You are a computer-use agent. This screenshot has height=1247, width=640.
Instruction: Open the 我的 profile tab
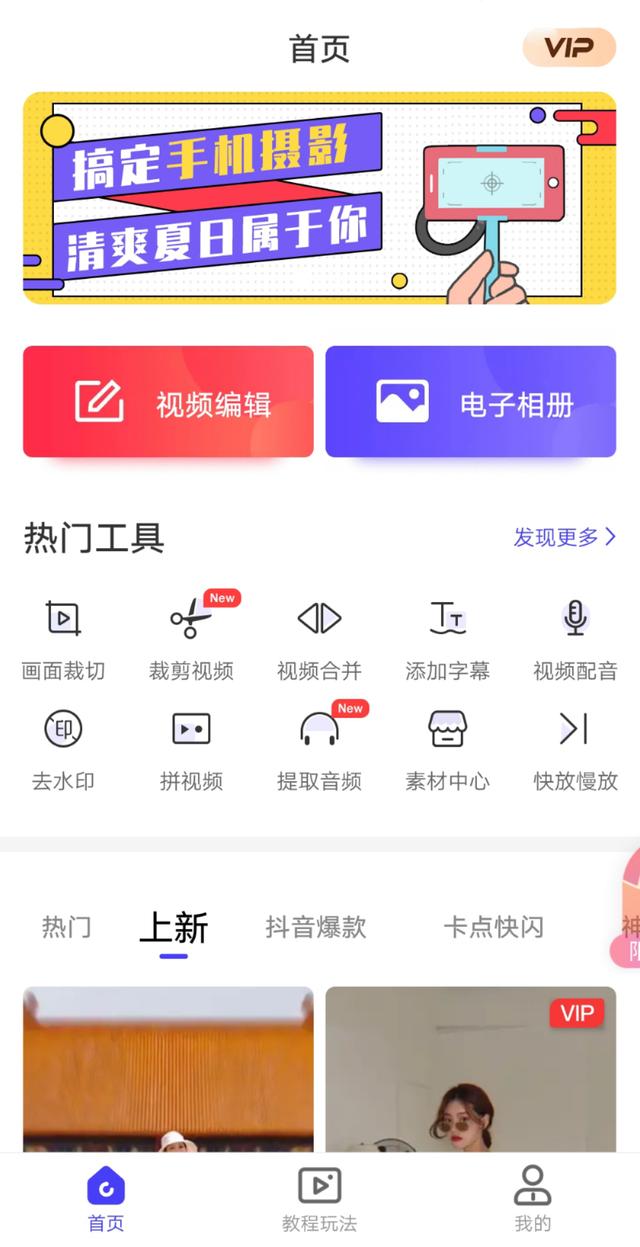coord(532,1198)
